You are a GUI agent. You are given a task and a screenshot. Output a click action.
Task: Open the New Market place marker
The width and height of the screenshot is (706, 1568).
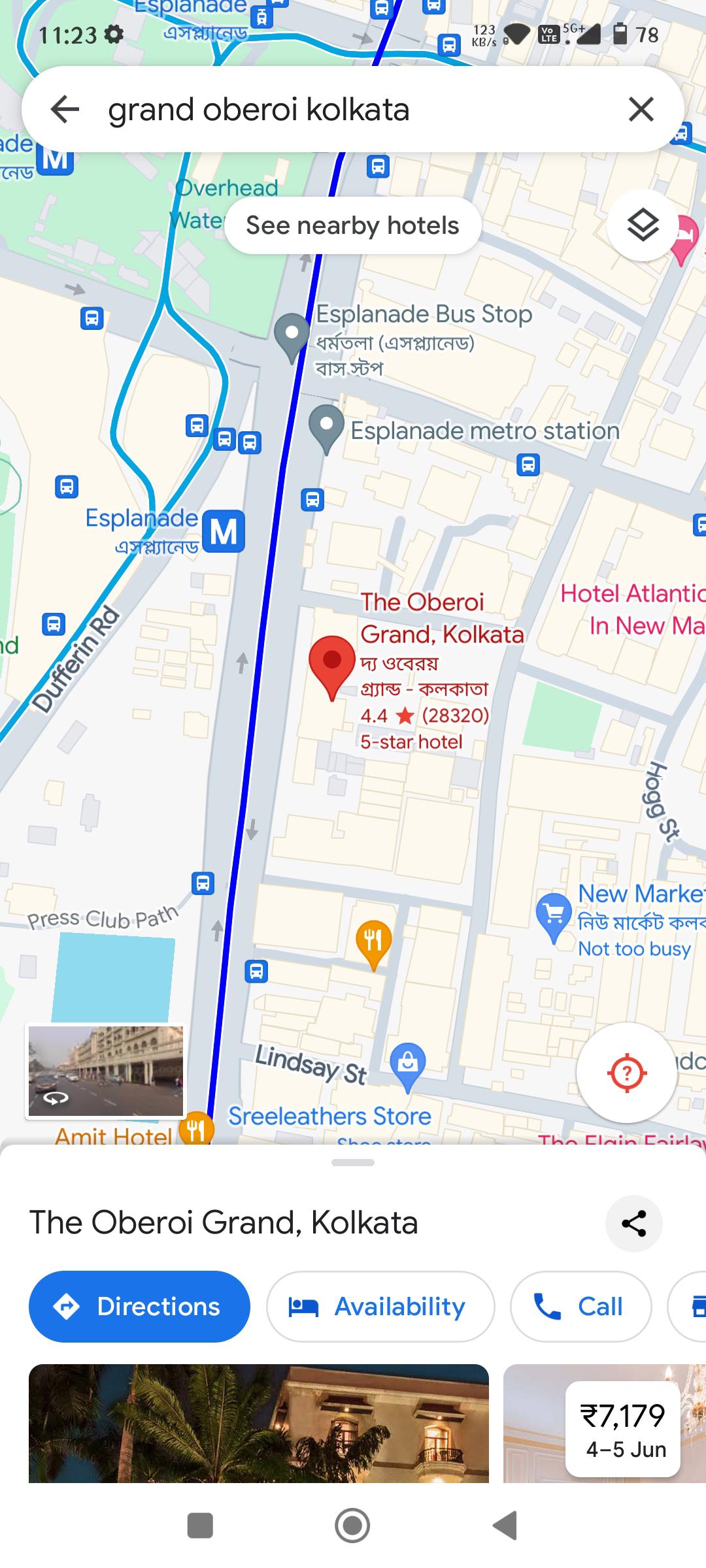pyautogui.click(x=554, y=915)
